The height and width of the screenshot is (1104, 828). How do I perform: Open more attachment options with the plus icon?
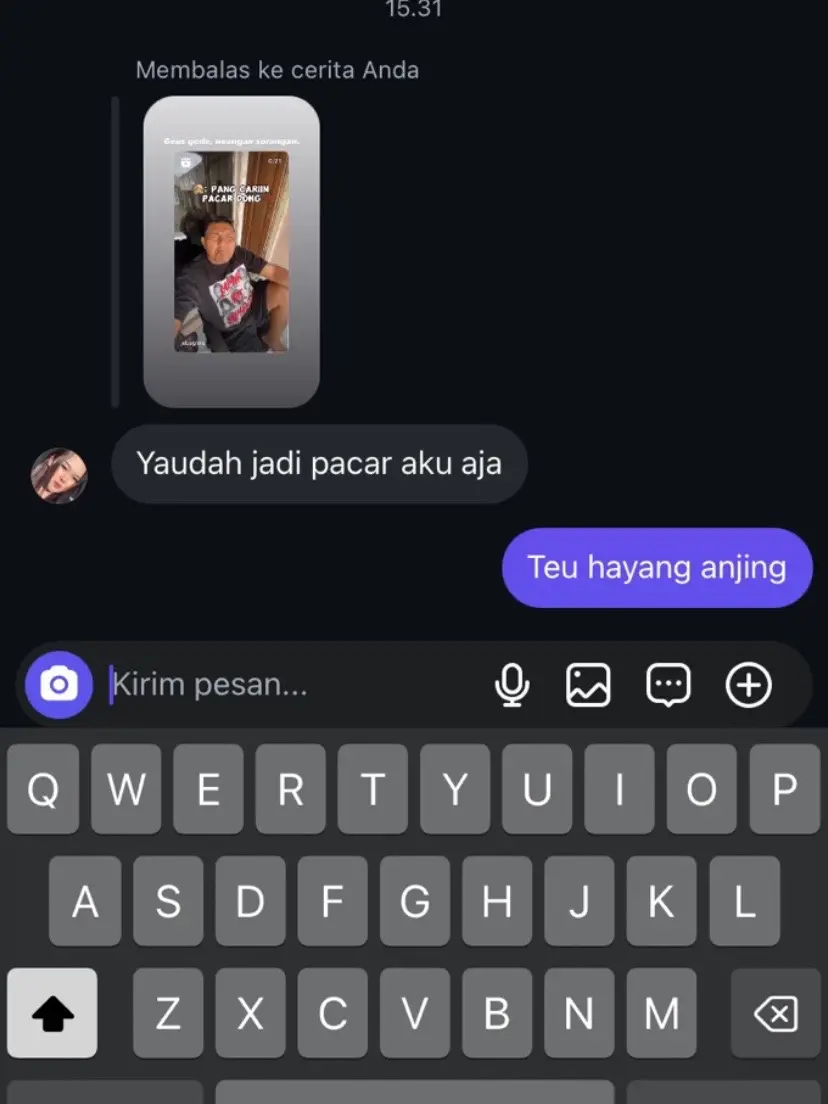(747, 684)
